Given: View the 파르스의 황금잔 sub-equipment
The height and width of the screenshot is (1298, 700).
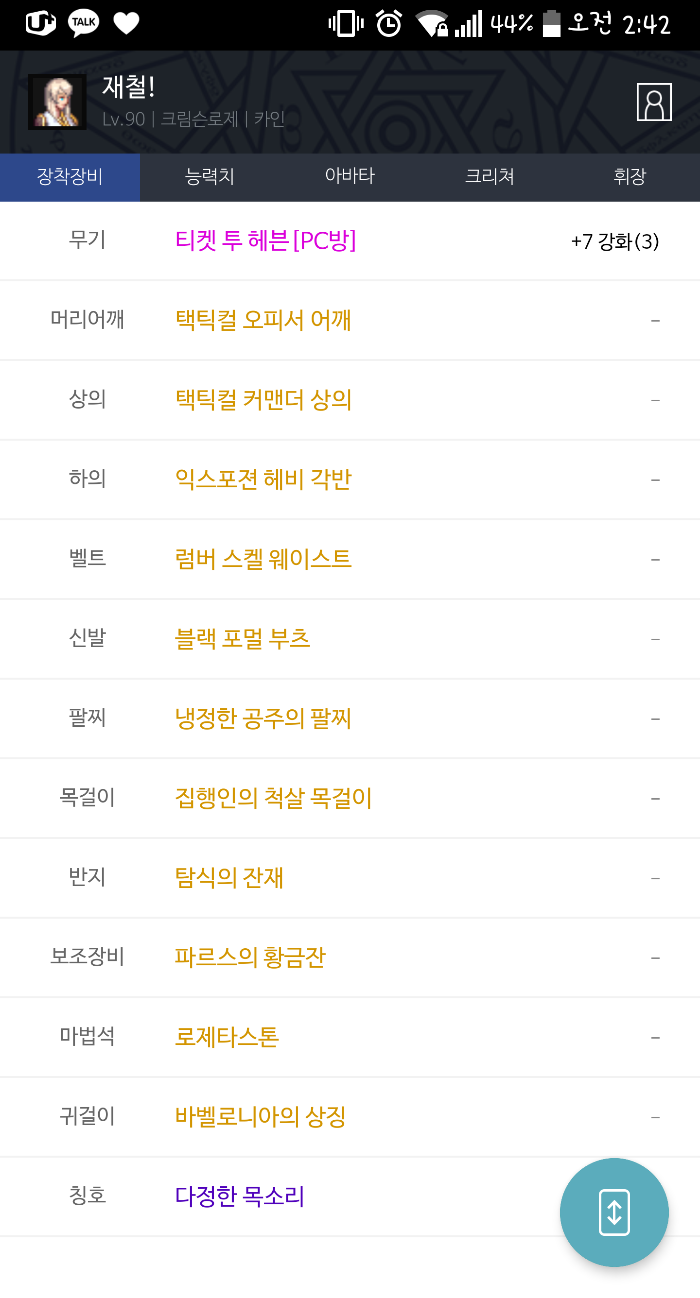Looking at the screenshot, I should coord(250,957).
